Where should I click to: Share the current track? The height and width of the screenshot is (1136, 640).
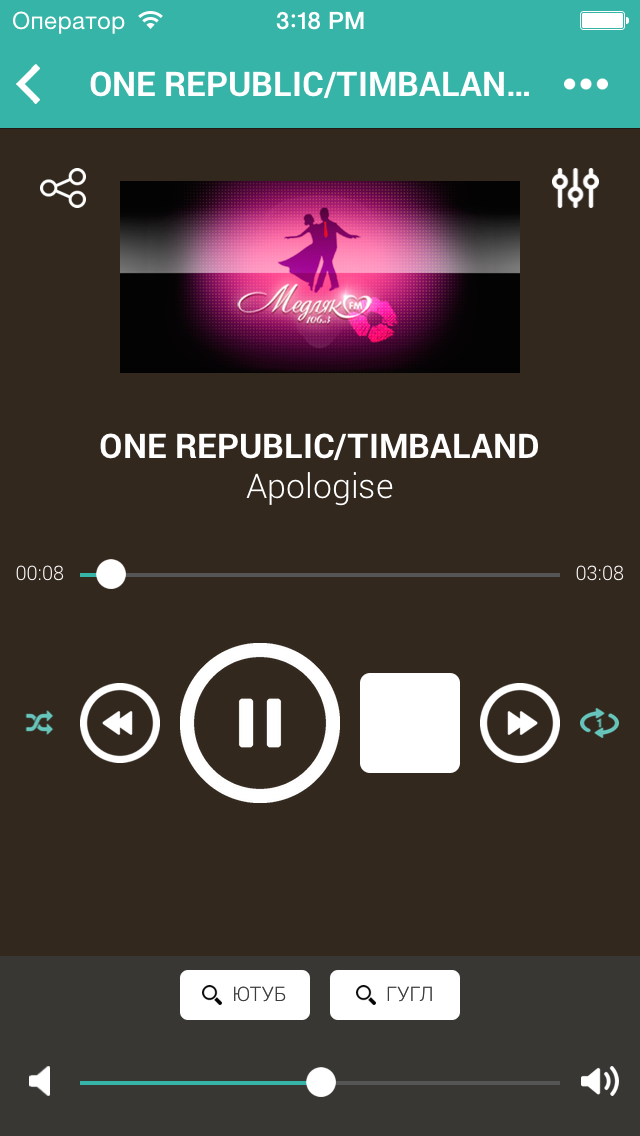tap(63, 188)
